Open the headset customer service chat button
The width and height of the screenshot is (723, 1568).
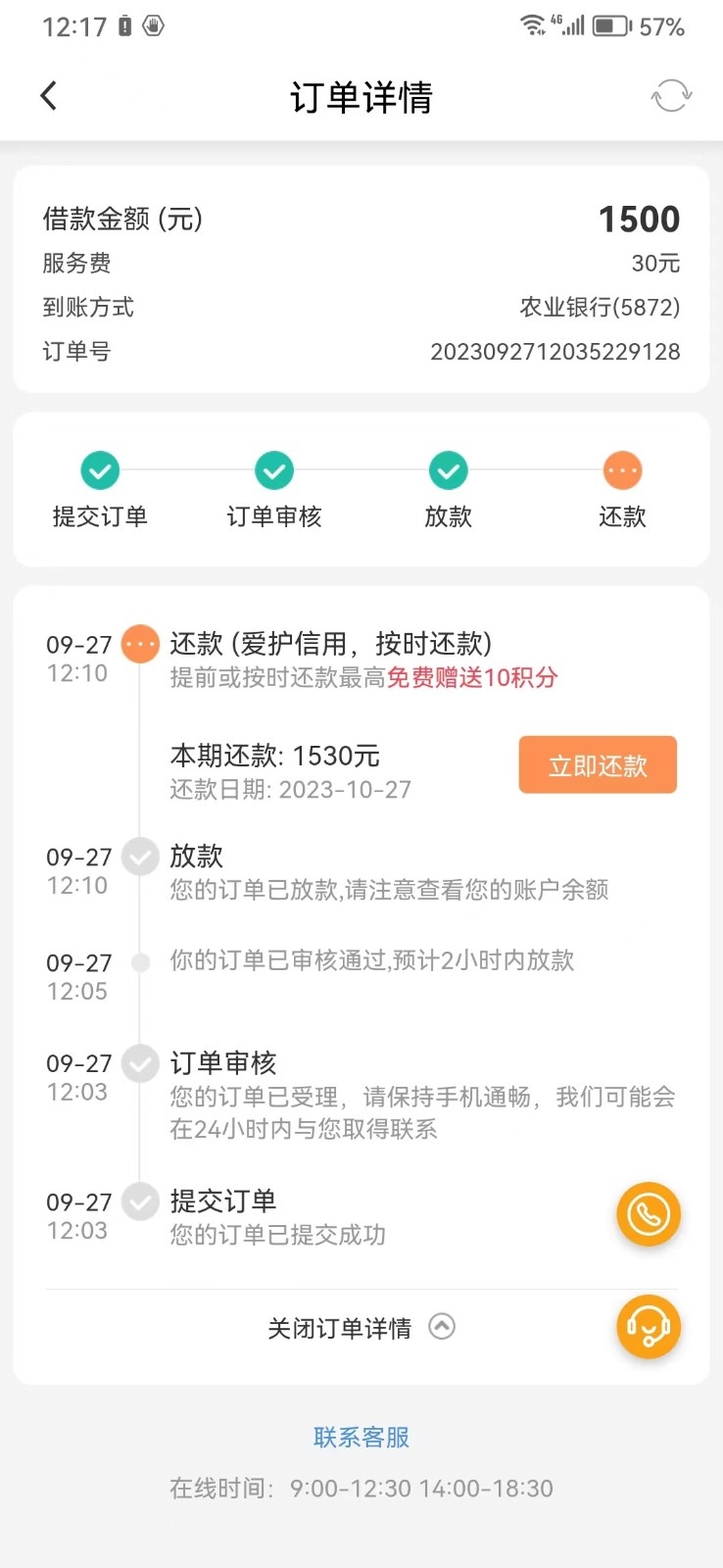click(649, 1327)
